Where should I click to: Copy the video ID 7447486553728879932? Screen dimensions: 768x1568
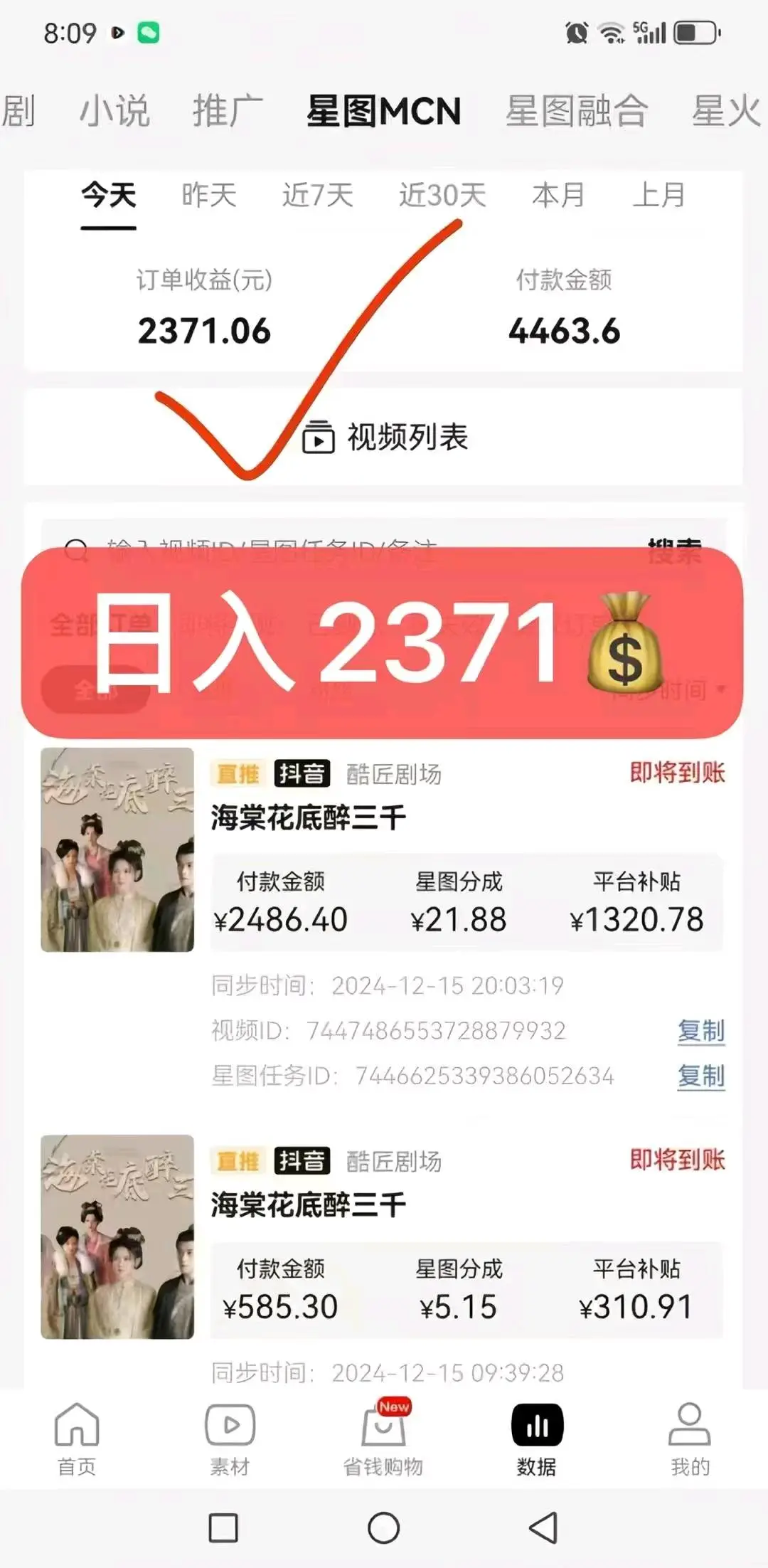tap(700, 1031)
